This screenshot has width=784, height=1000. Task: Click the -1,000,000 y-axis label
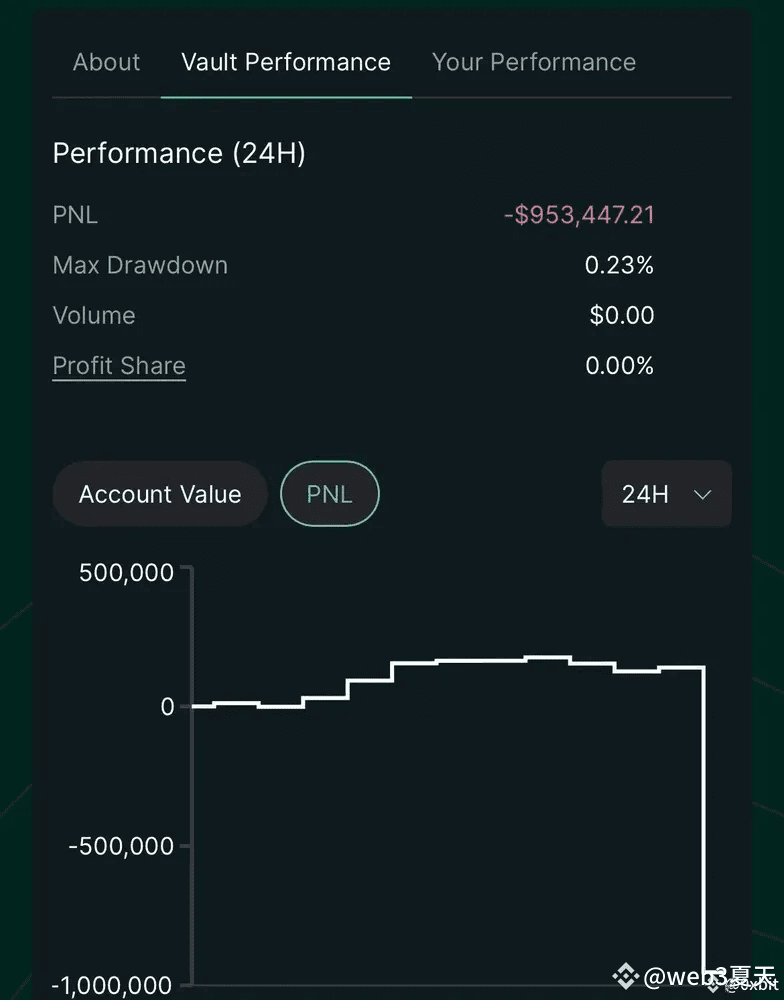(113, 986)
